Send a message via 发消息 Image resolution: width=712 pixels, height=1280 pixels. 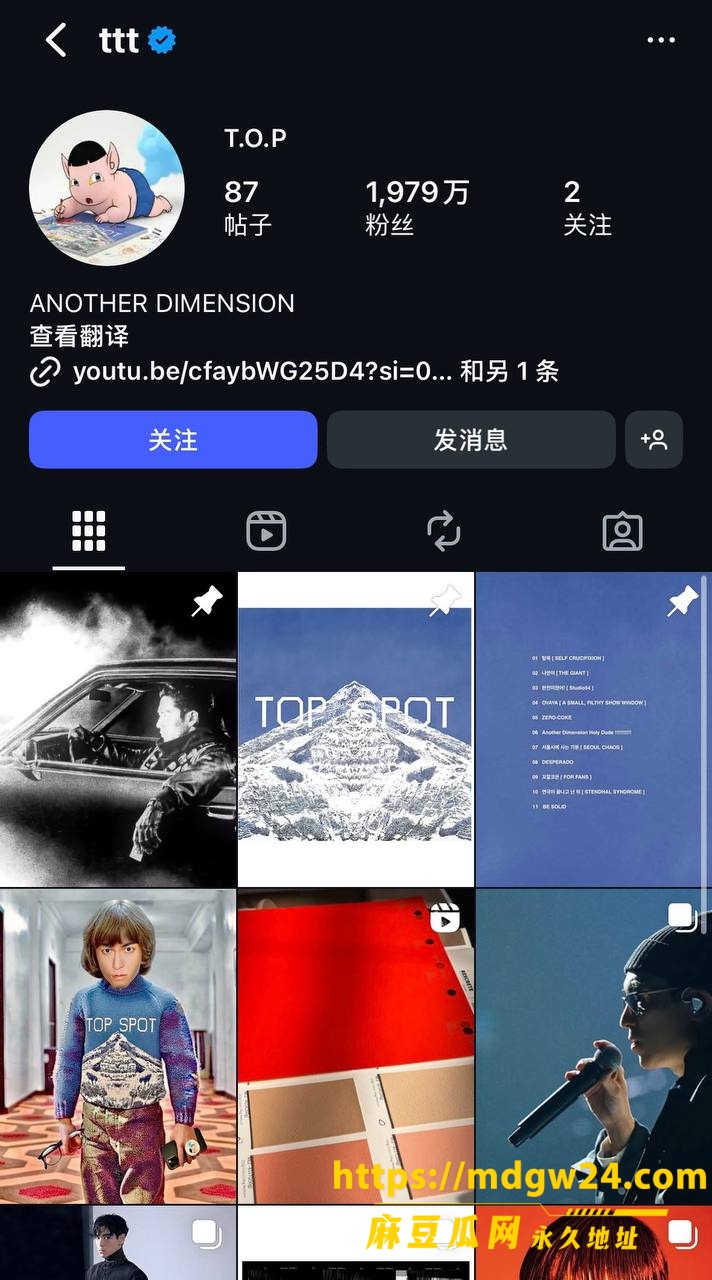point(471,439)
